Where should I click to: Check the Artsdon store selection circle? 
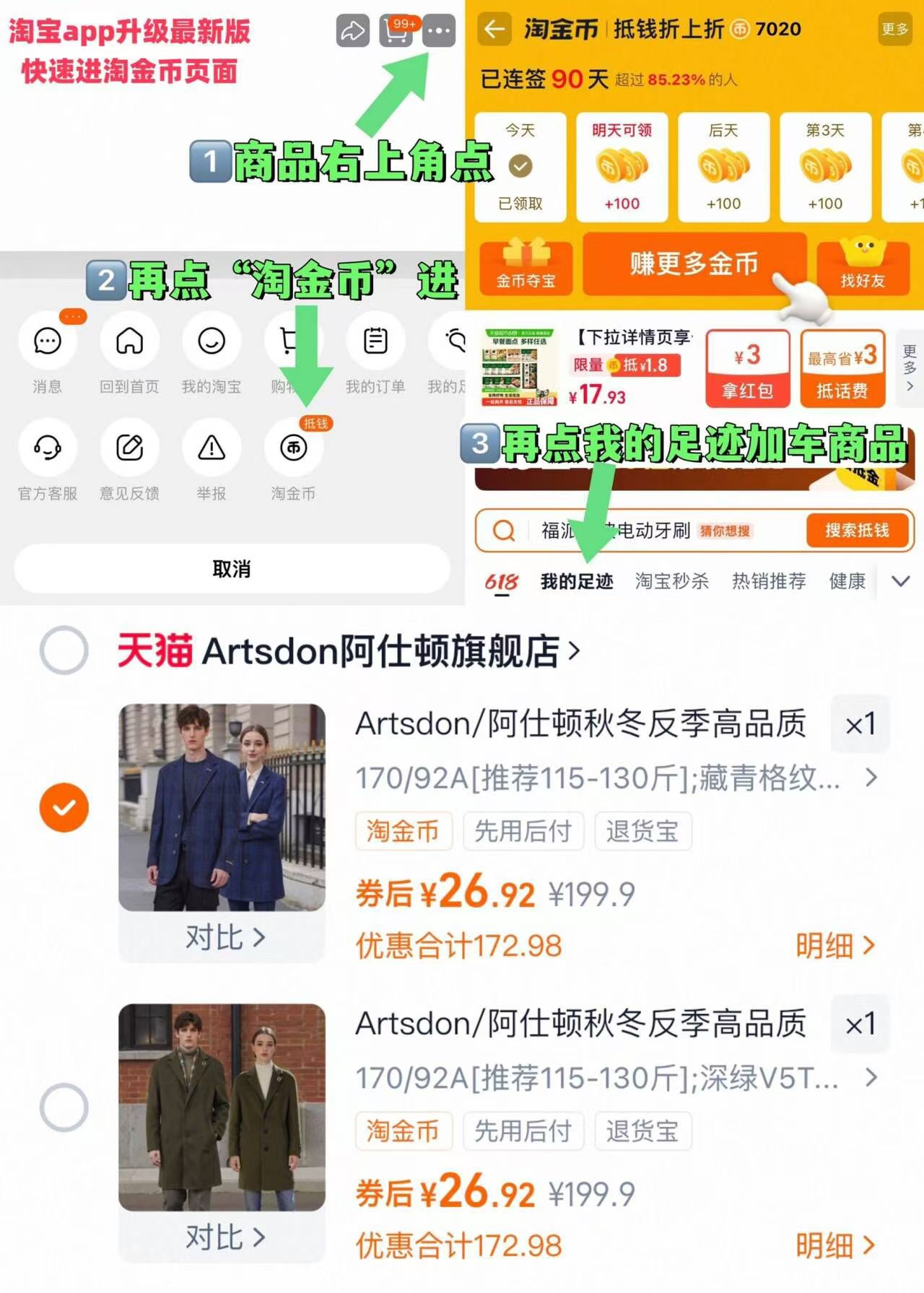65,651
